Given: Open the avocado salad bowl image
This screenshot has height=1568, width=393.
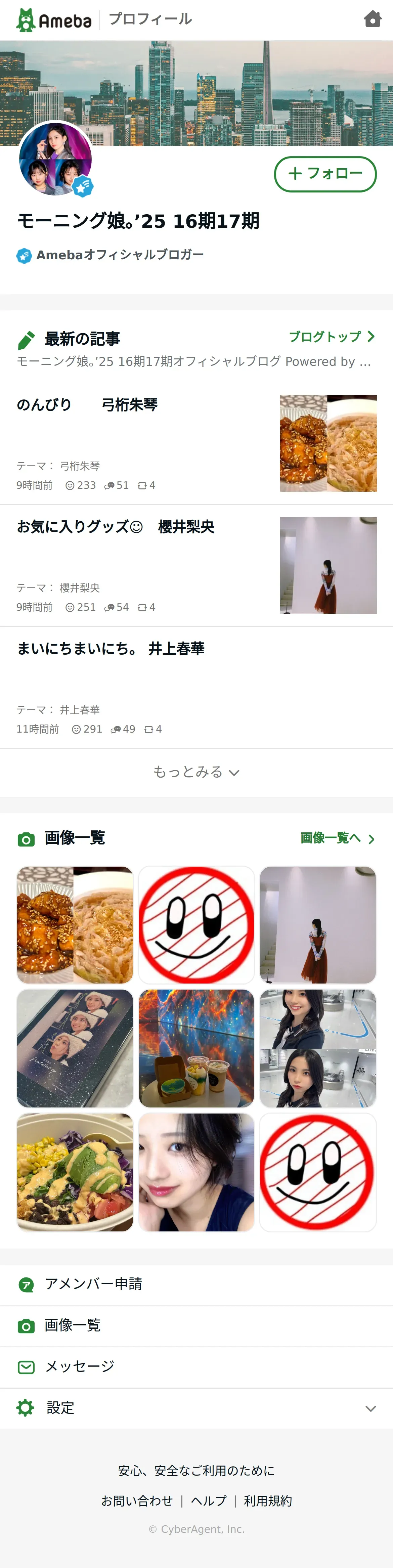Looking at the screenshot, I should click(75, 1172).
